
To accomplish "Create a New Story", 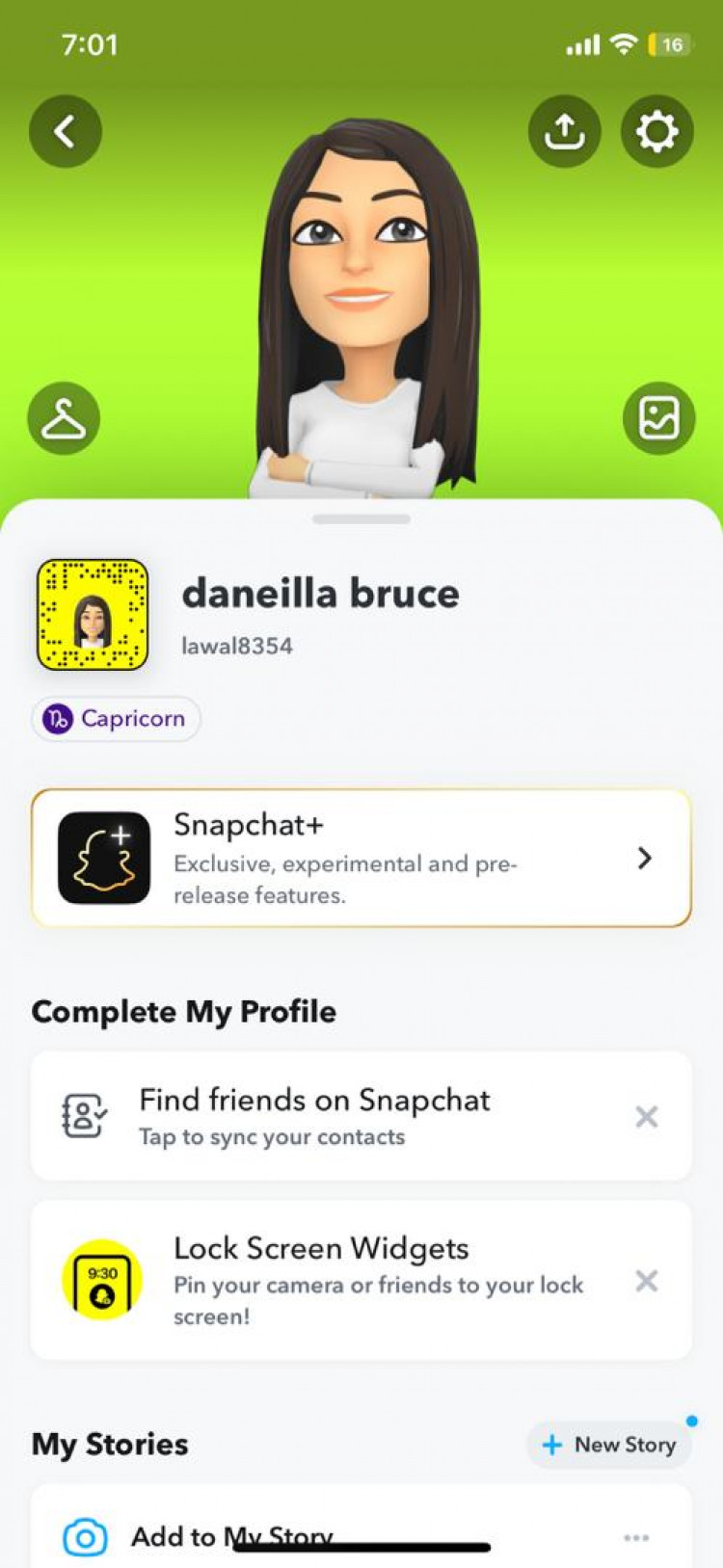I will pyautogui.click(x=609, y=1445).
